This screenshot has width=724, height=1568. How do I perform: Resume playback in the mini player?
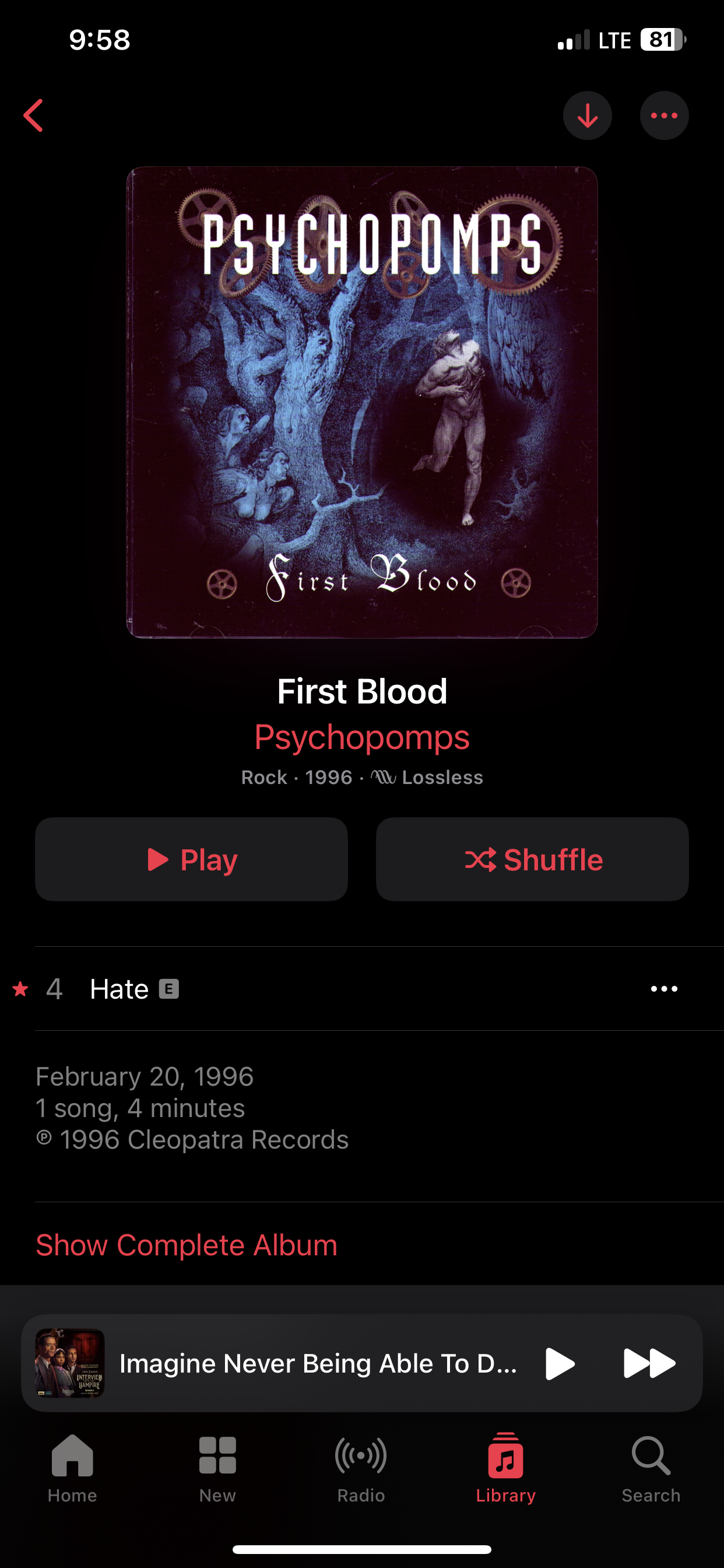pos(559,1363)
